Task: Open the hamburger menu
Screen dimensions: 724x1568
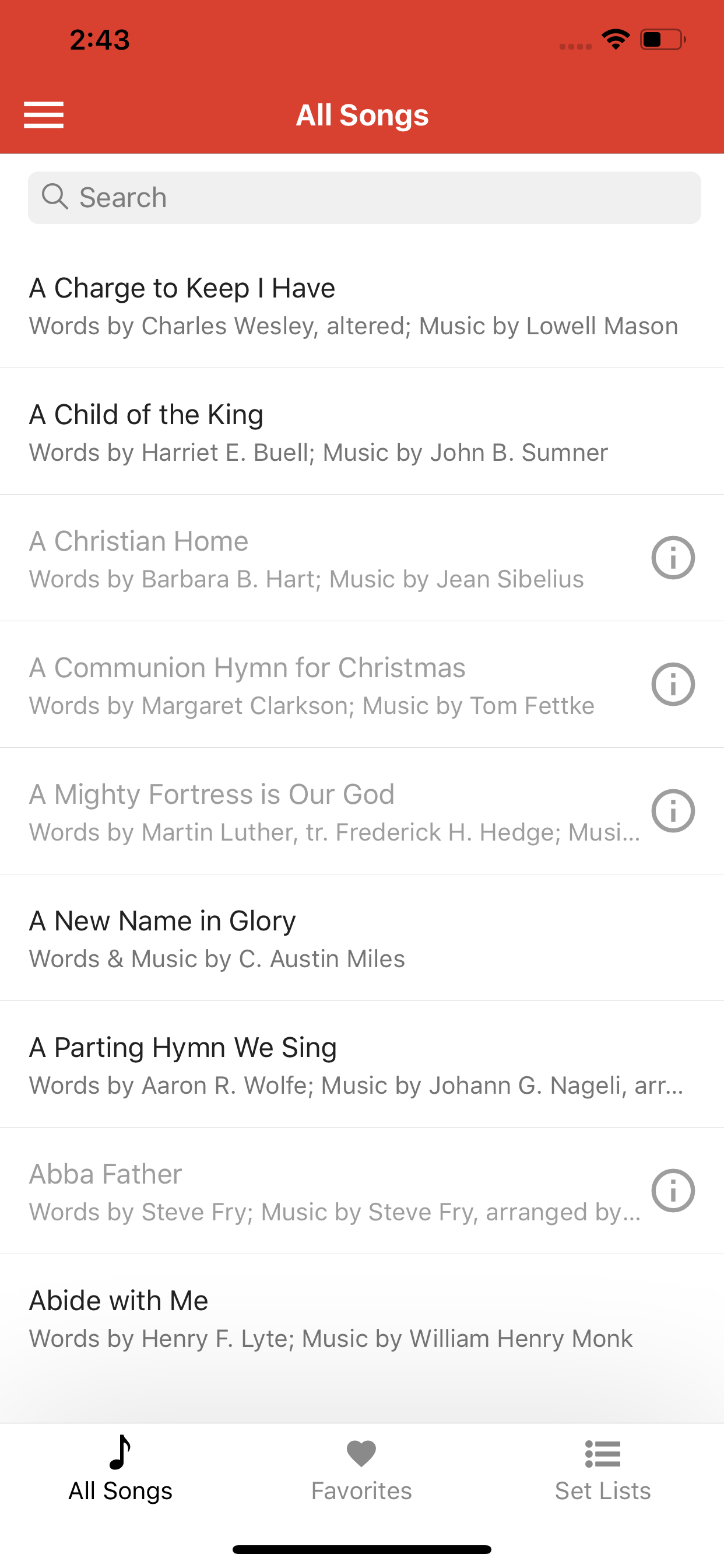Action: click(x=43, y=115)
